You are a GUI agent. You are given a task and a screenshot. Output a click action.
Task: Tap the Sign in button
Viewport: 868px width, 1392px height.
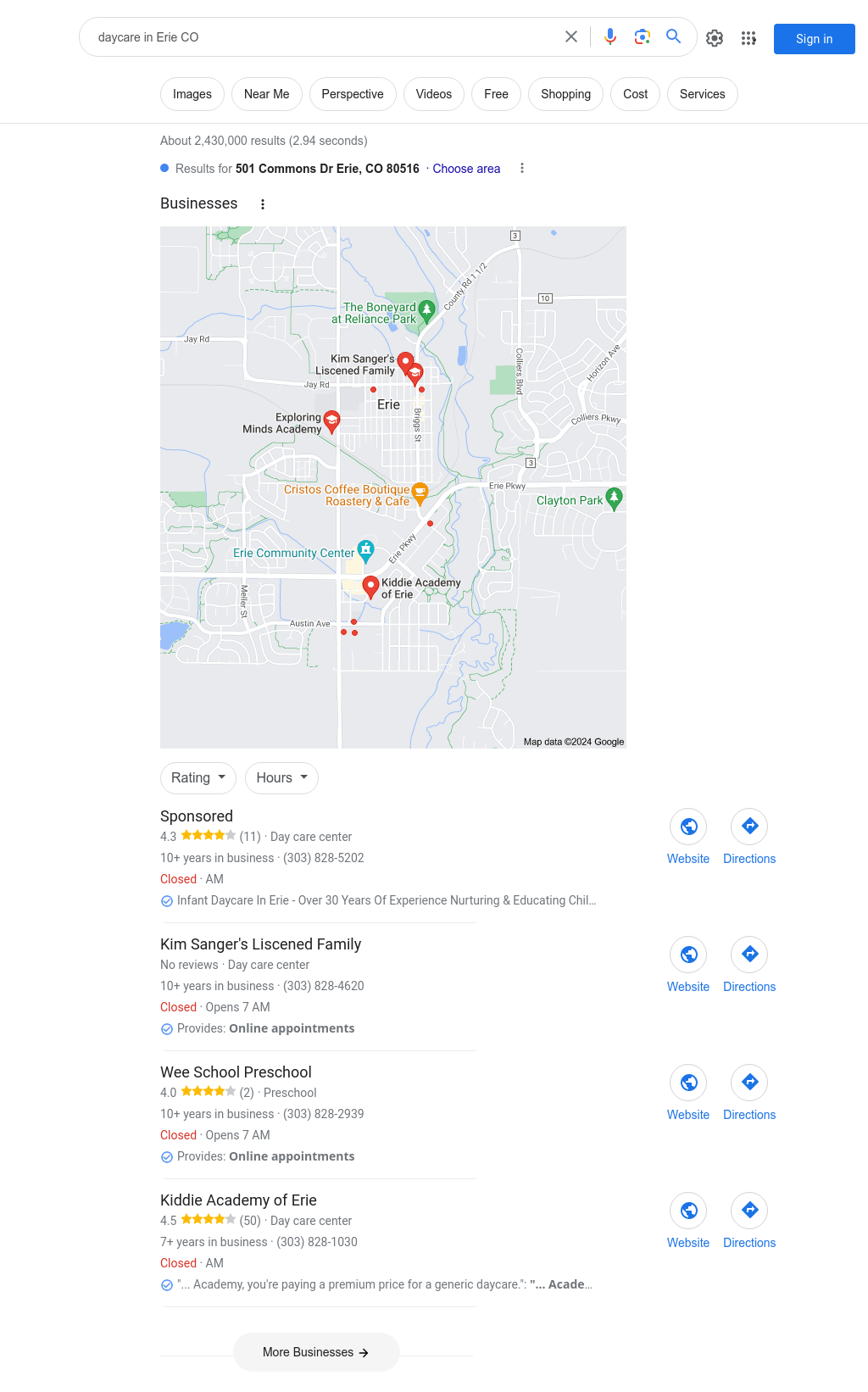pos(814,39)
